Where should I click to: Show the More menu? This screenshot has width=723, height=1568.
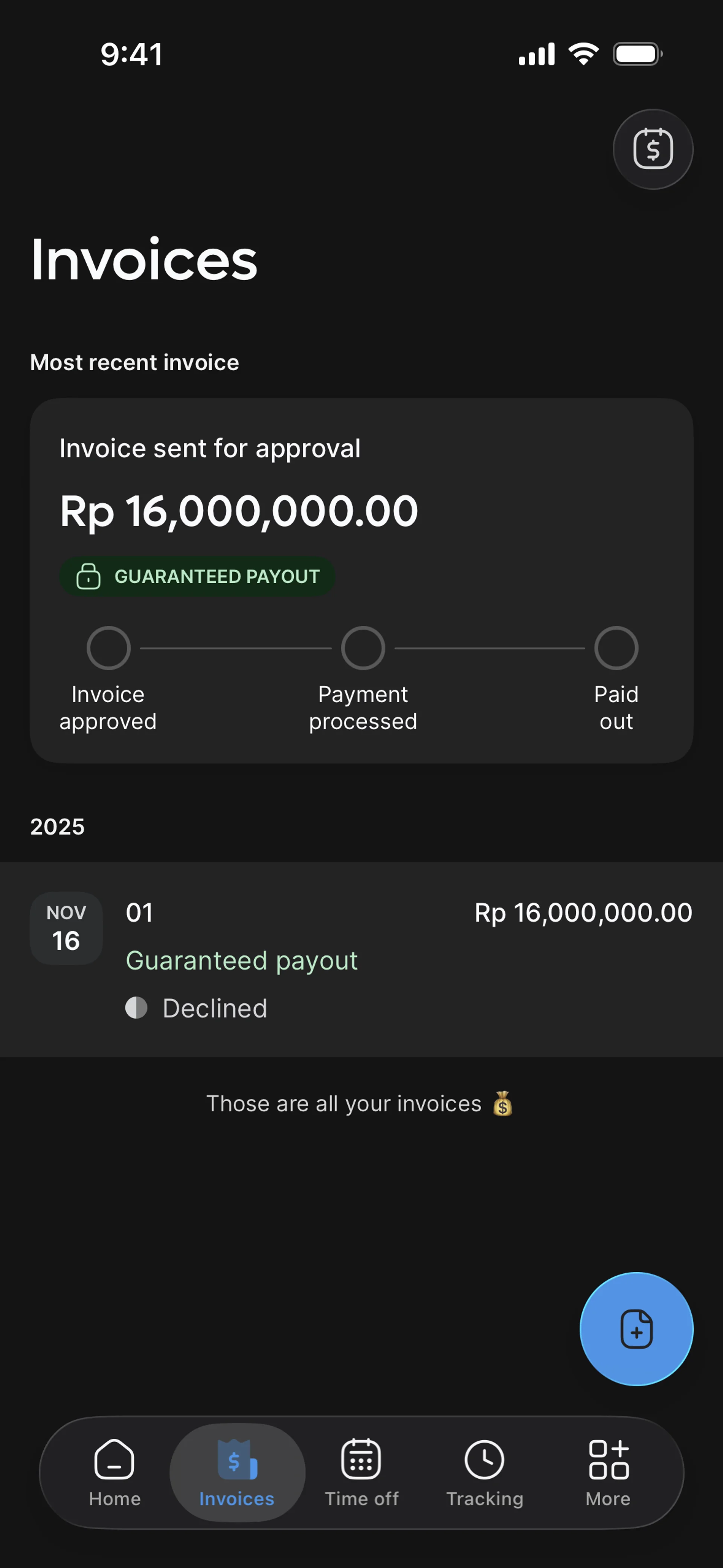608,1472
